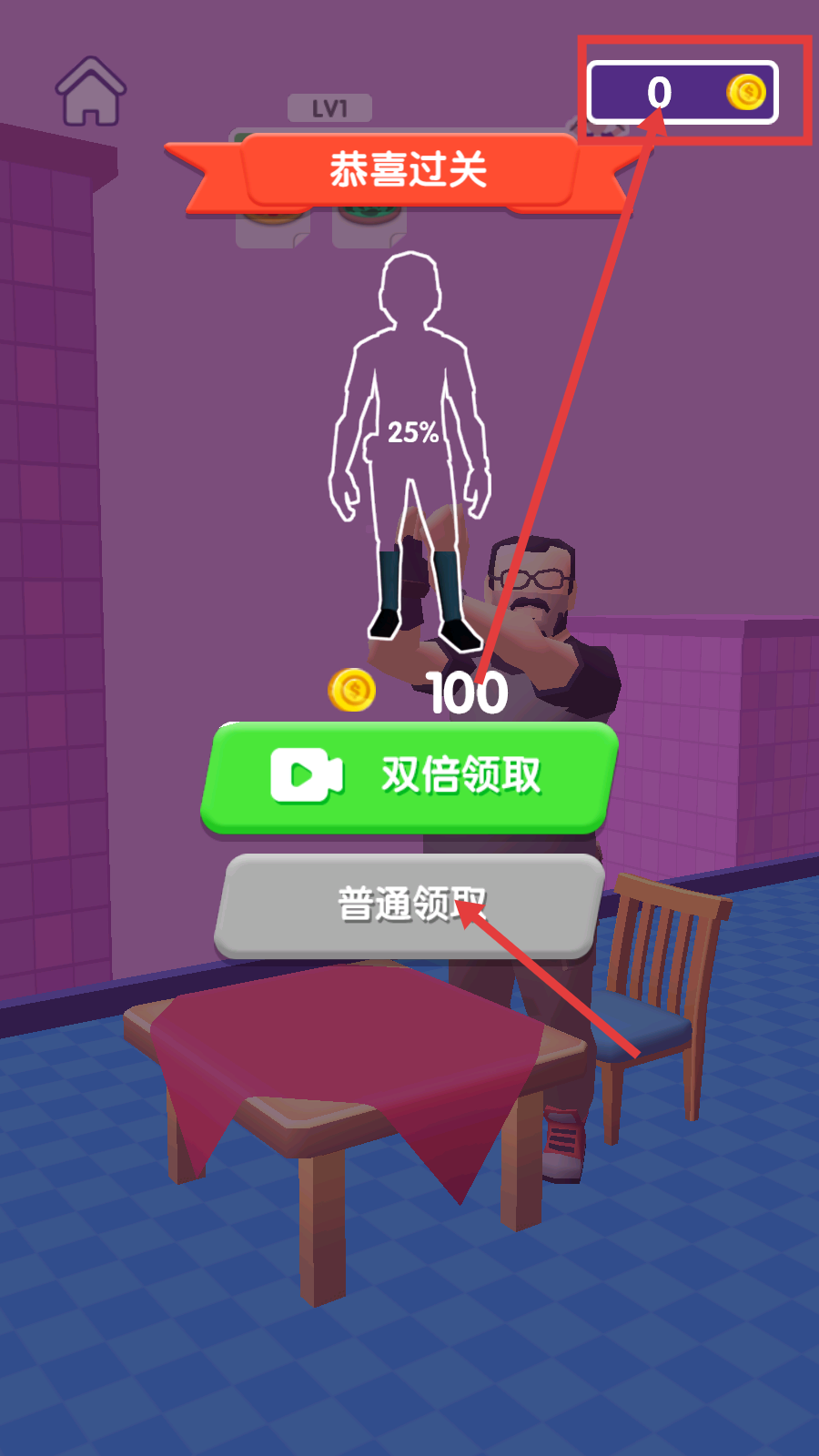
Task: Go to the home screen icon
Action: point(90,91)
